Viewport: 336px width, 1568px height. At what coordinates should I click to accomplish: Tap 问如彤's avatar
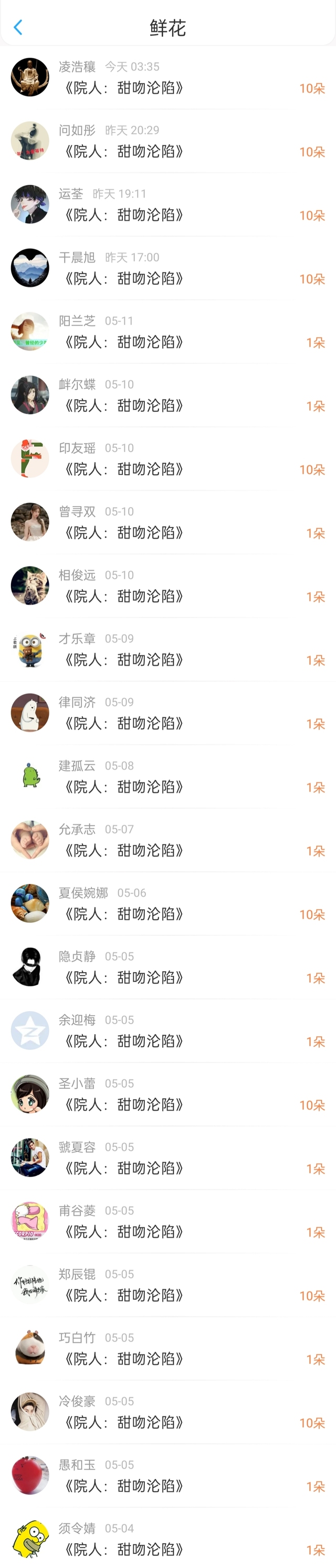[30, 141]
